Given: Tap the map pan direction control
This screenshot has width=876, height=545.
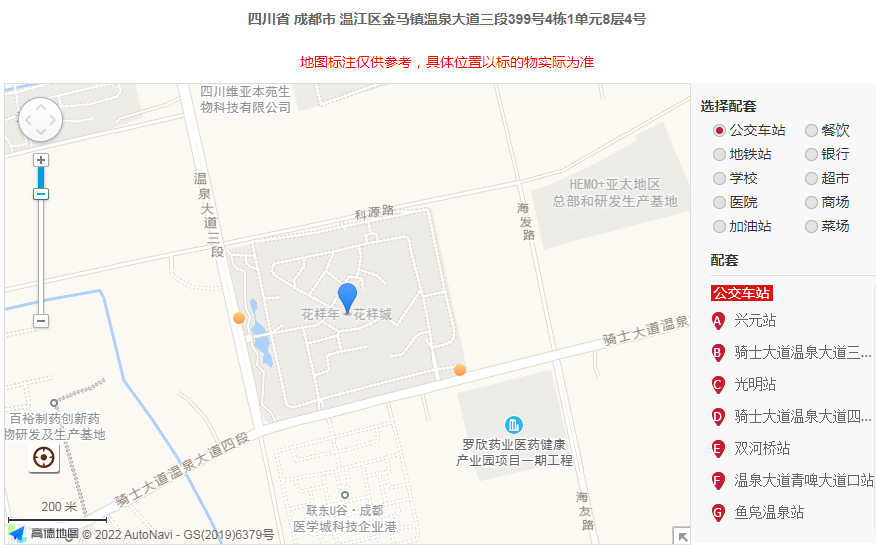Looking at the screenshot, I should coord(41,119).
